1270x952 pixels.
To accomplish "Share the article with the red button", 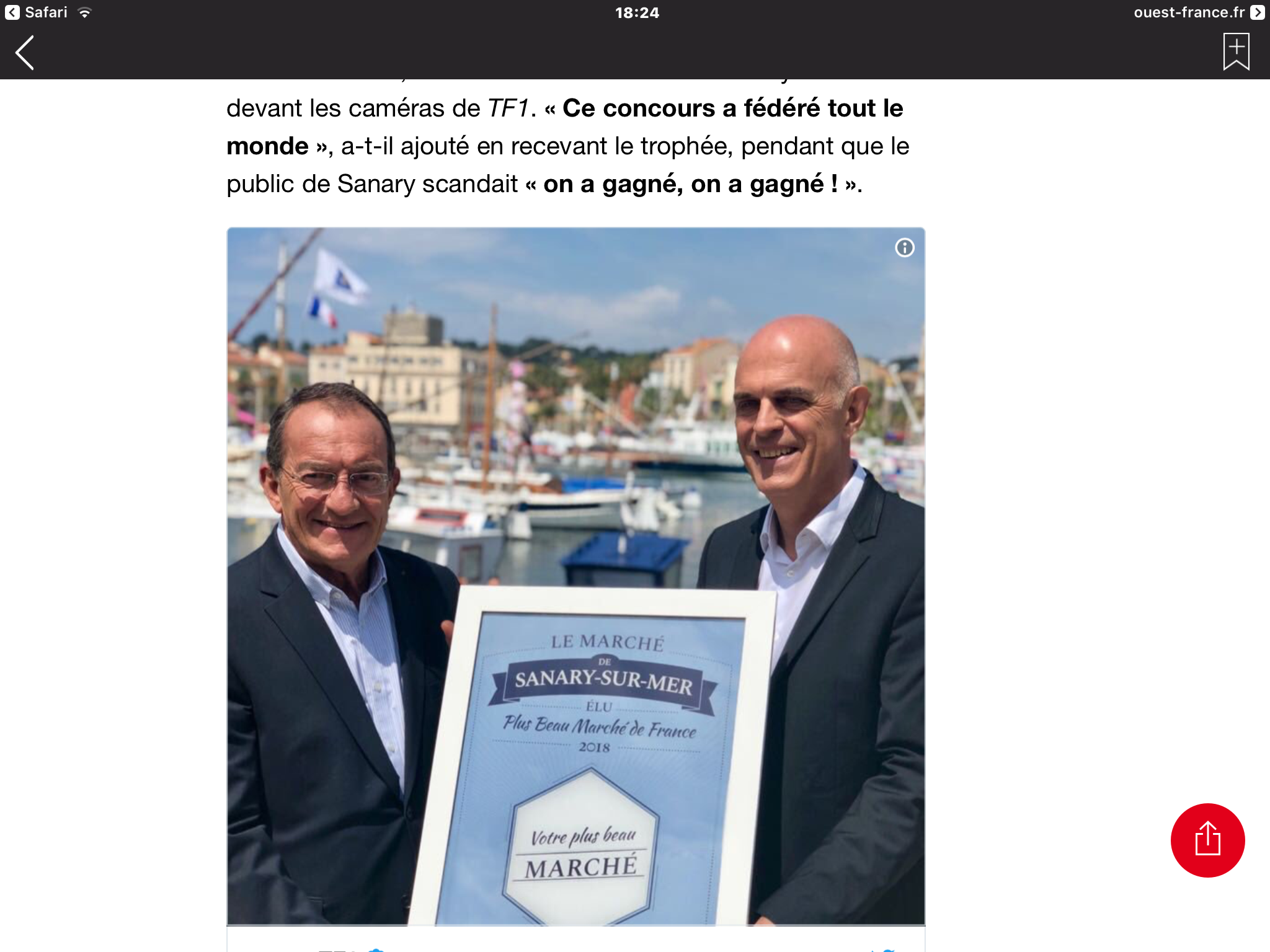I will (1207, 840).
